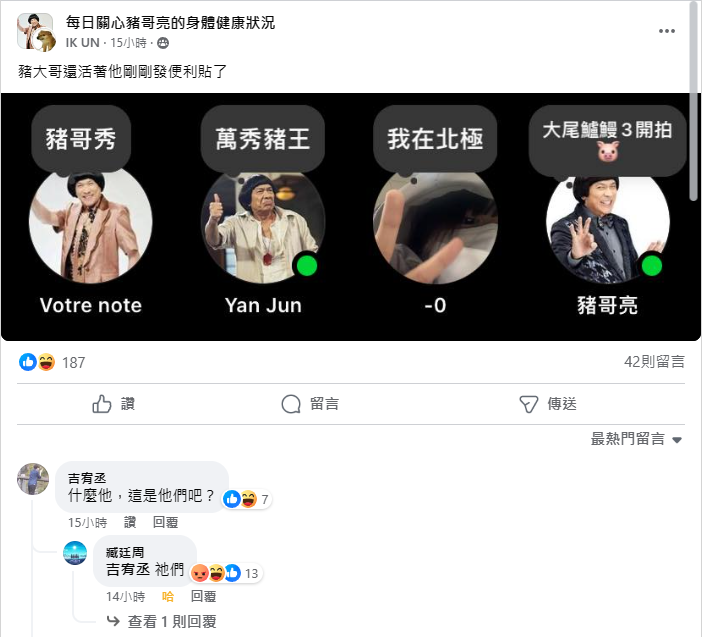The height and width of the screenshot is (637, 702).
Task: Like 吉宥丞's comment
Action: pos(130,522)
